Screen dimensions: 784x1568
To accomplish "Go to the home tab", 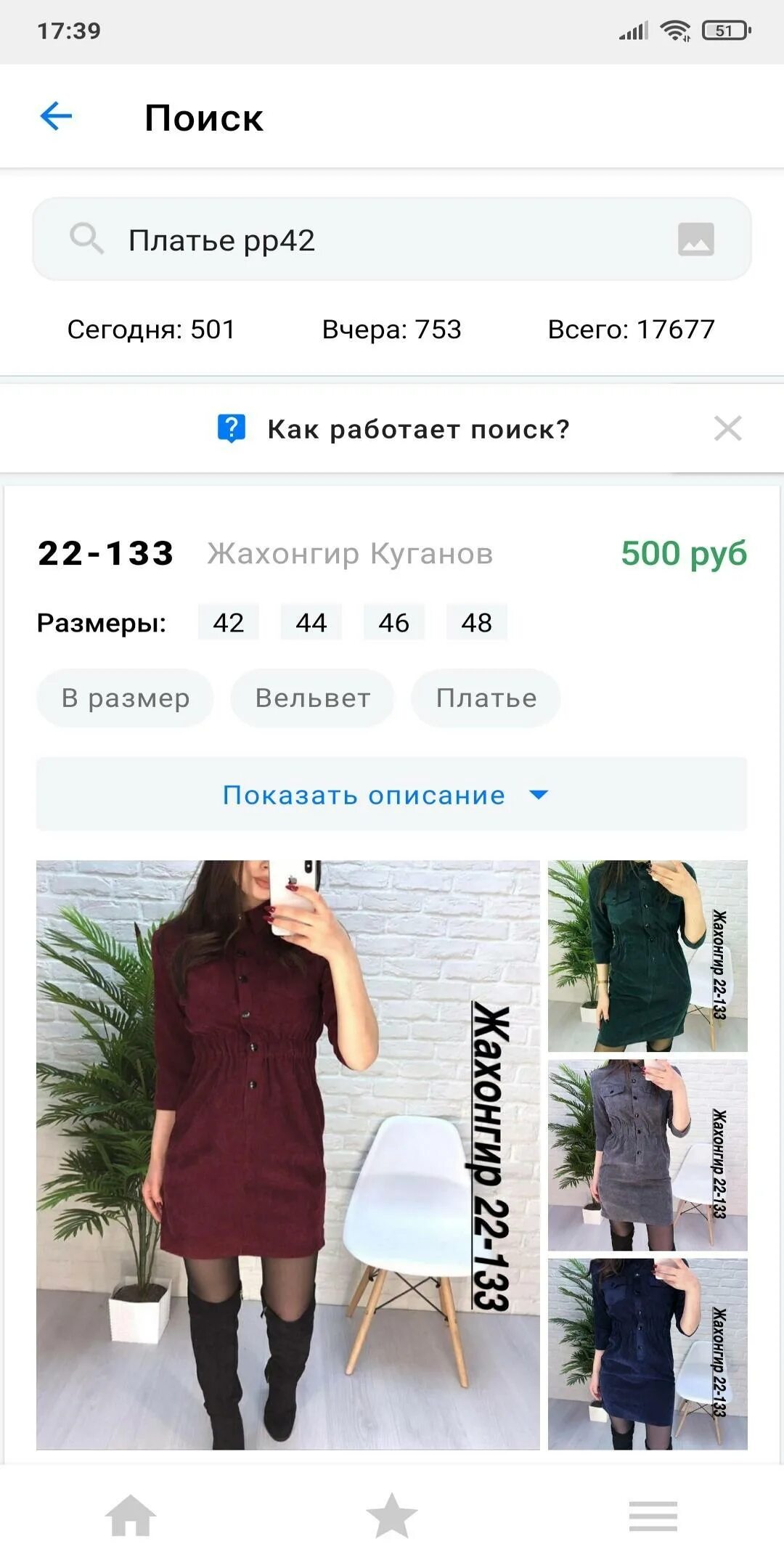I will click(131, 1516).
